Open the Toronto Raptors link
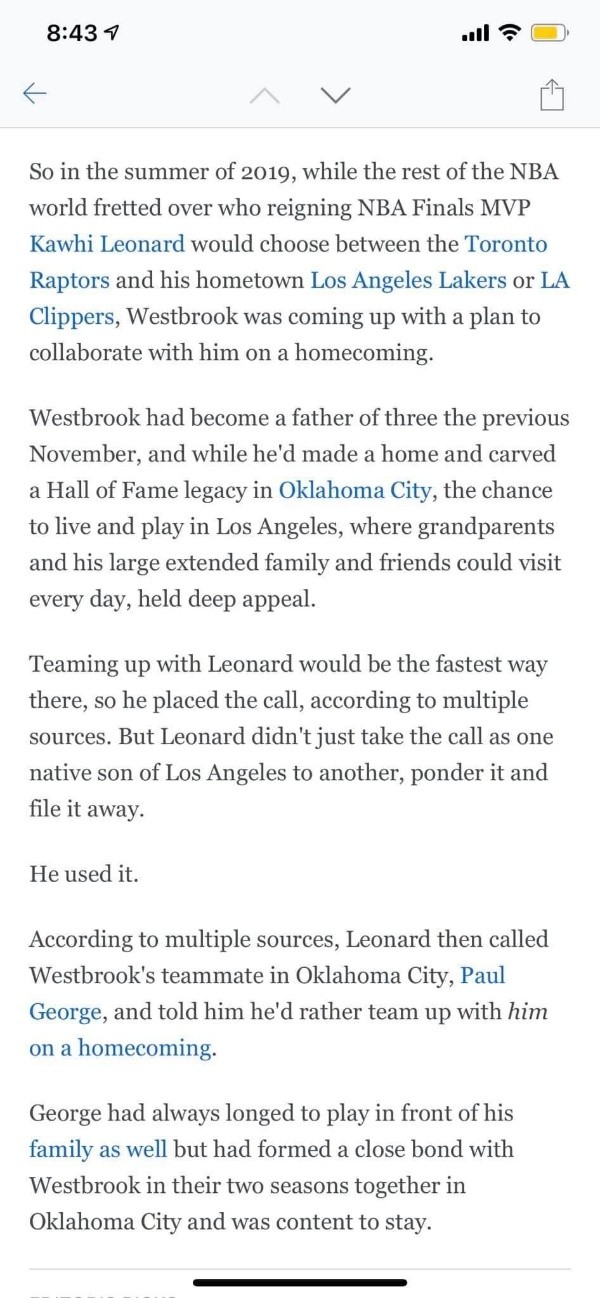 coord(506,244)
